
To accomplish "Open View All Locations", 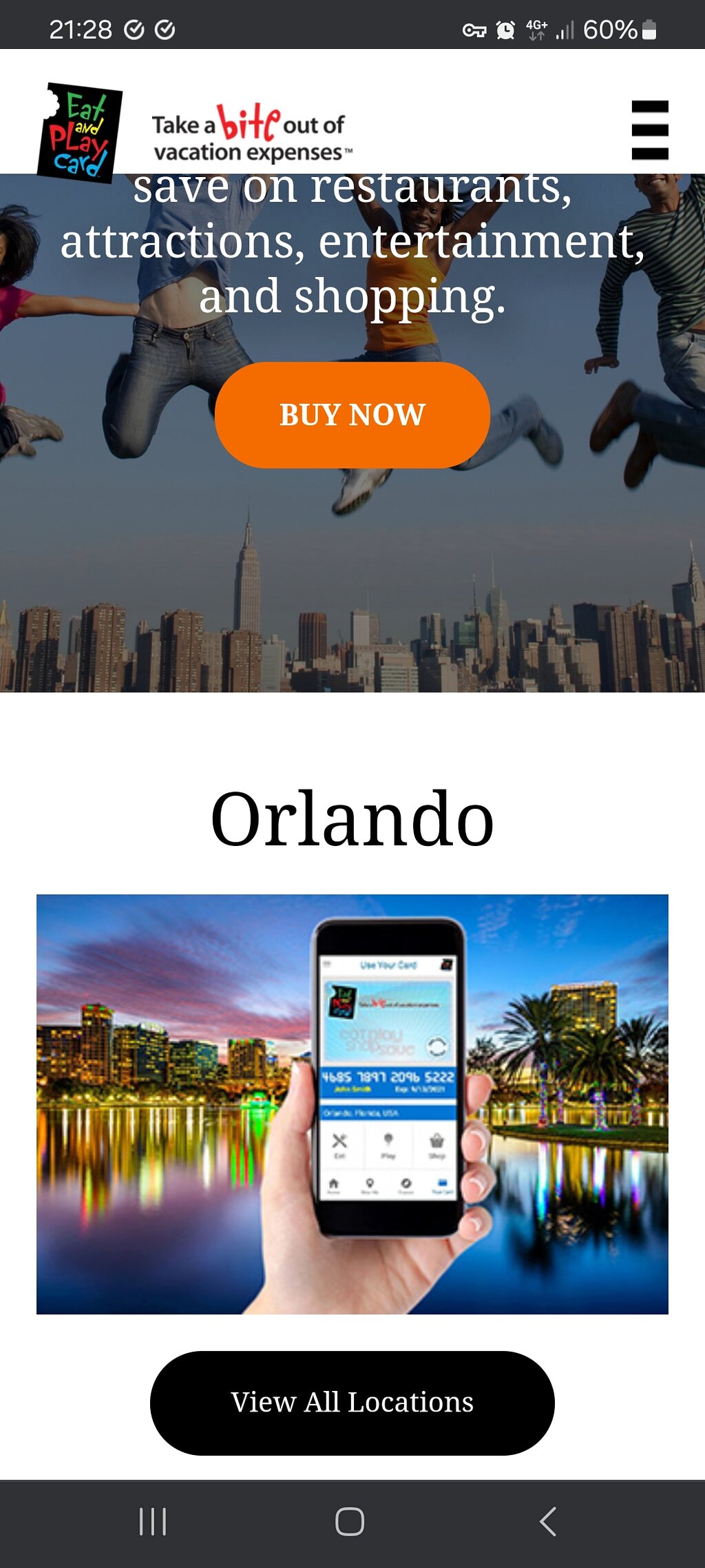I will click(352, 1403).
